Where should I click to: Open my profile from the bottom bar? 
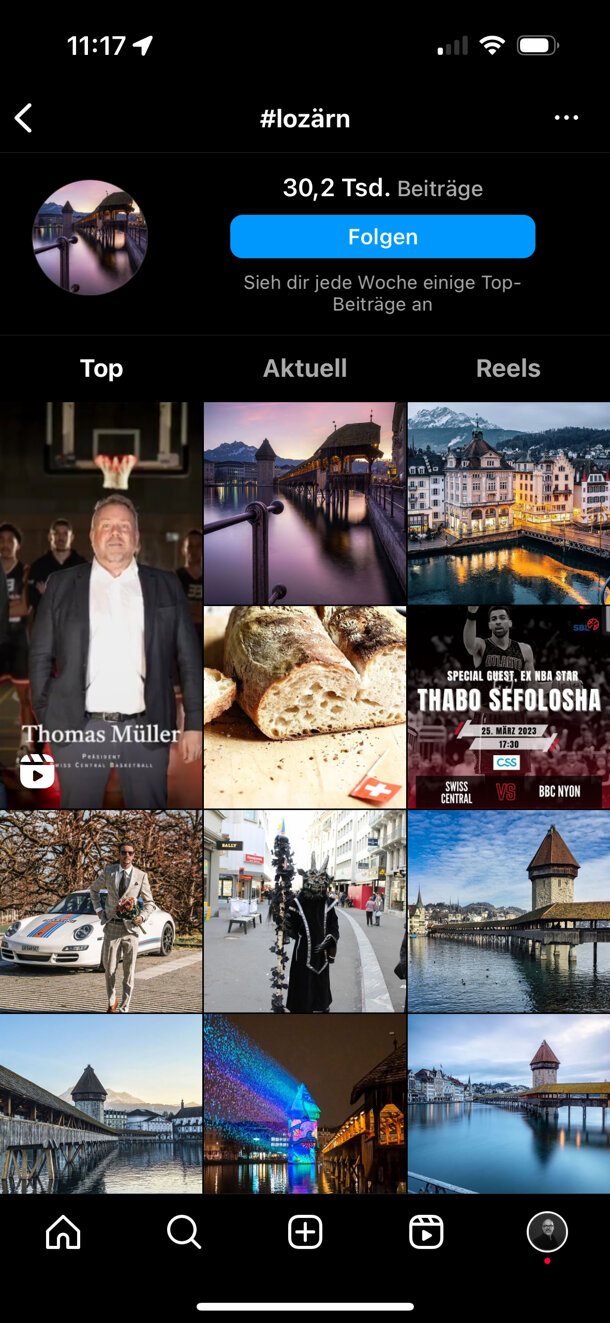(547, 1233)
